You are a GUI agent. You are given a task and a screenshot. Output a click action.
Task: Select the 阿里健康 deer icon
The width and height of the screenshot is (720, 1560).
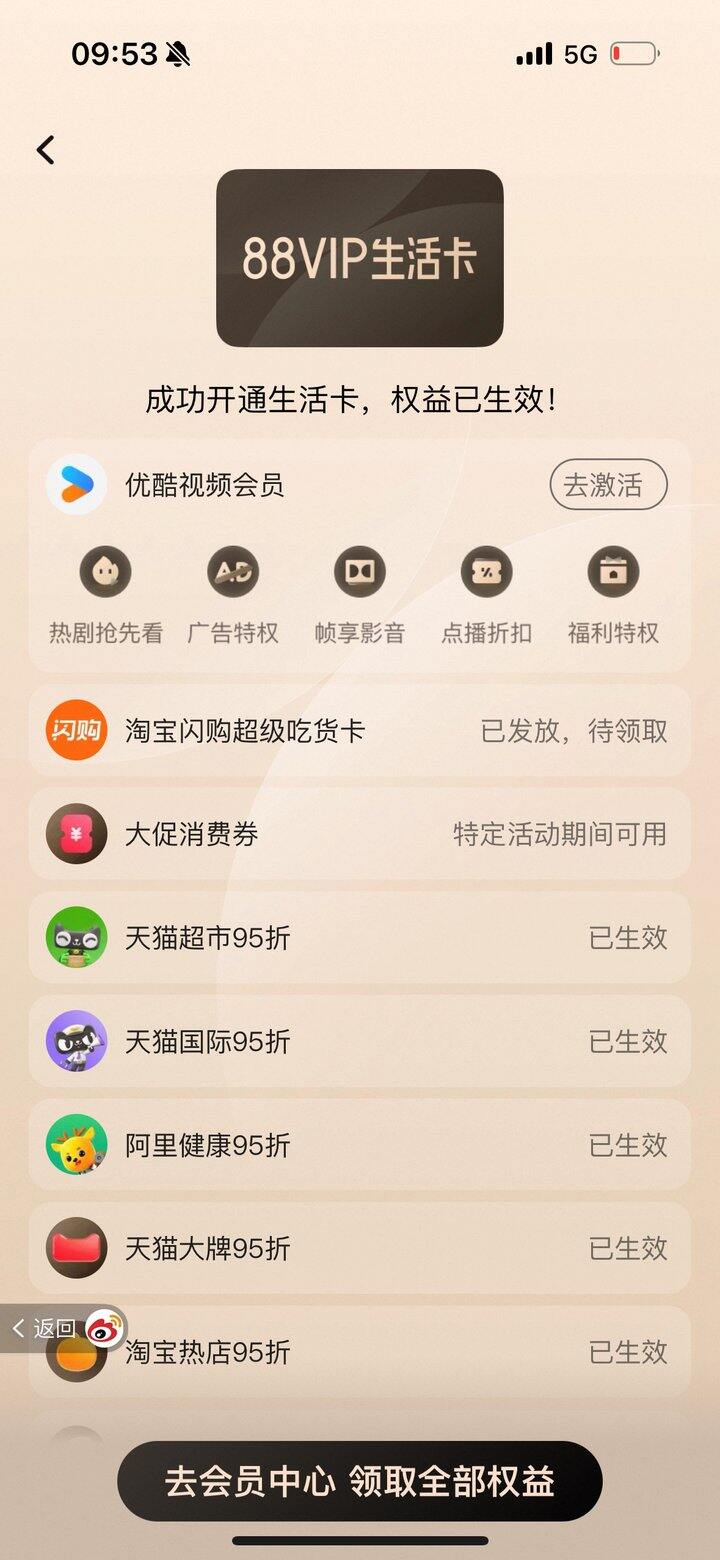(x=76, y=1145)
